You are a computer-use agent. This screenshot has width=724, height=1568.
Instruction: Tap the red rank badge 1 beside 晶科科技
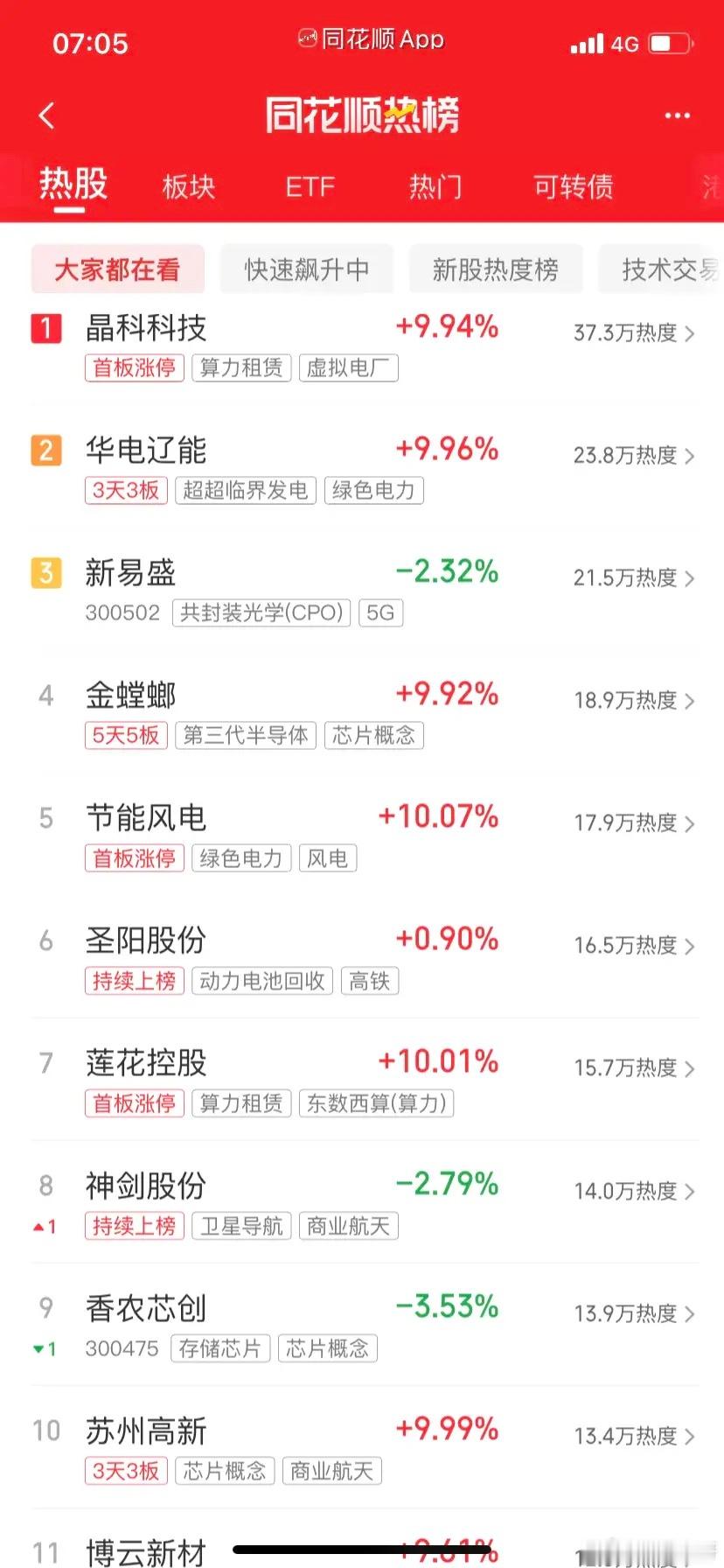[x=46, y=329]
